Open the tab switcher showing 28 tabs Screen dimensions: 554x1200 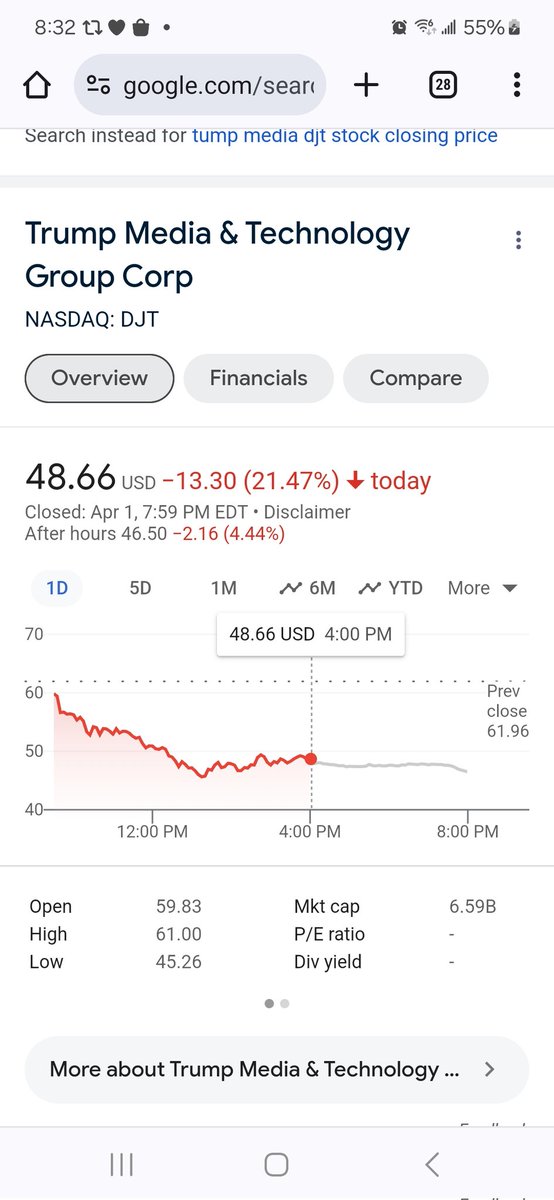[443, 86]
